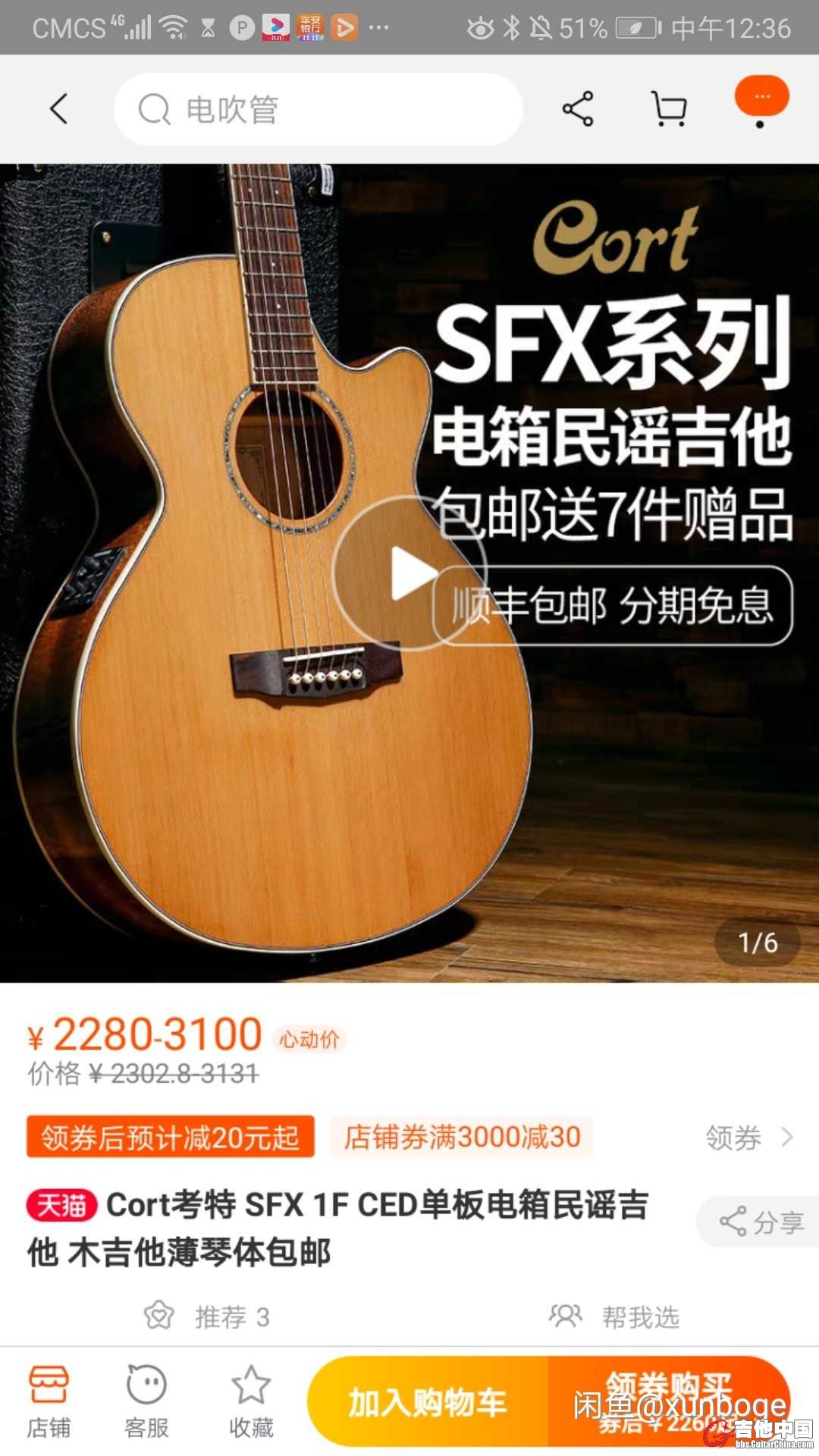
Task: Open the orange more-options bubble
Action: [x=761, y=99]
